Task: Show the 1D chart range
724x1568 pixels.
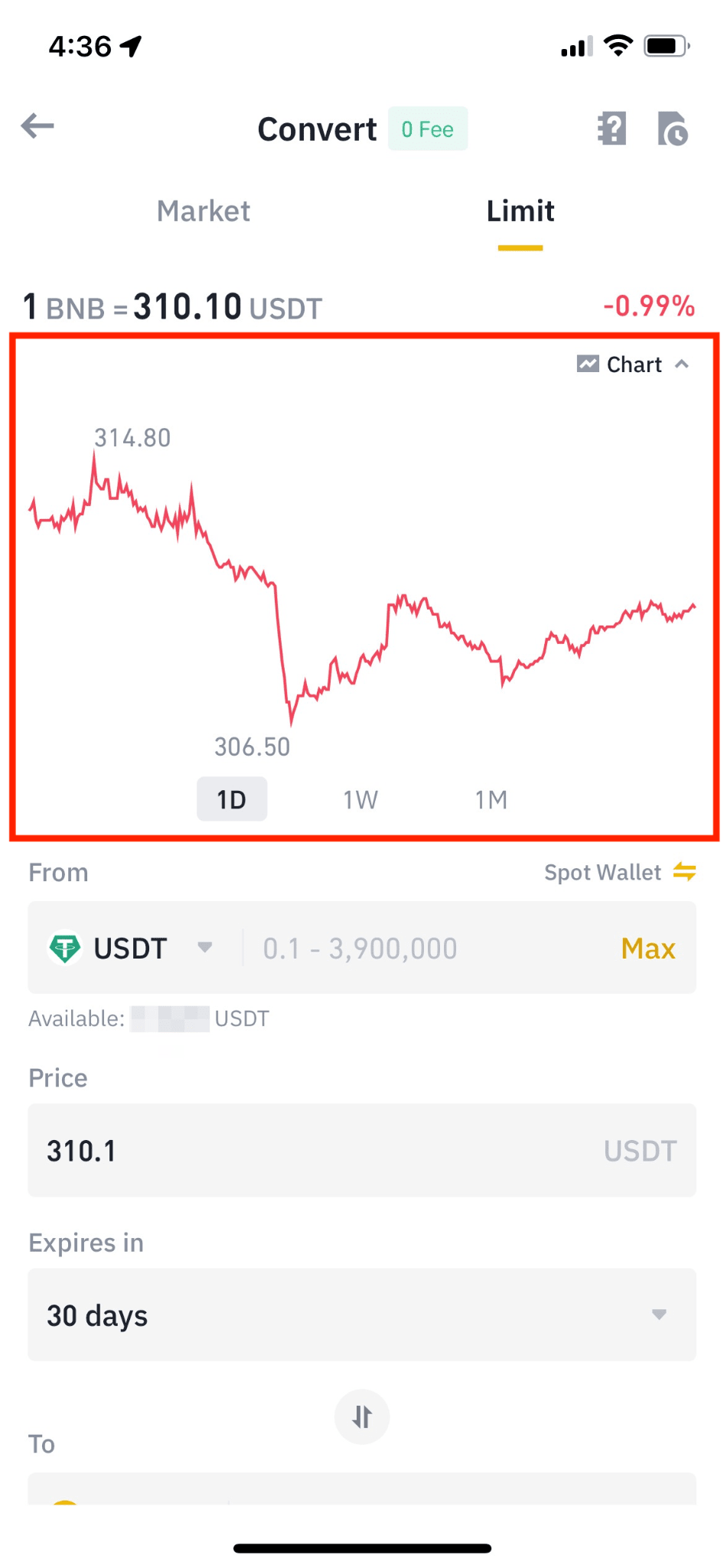Action: [232, 799]
